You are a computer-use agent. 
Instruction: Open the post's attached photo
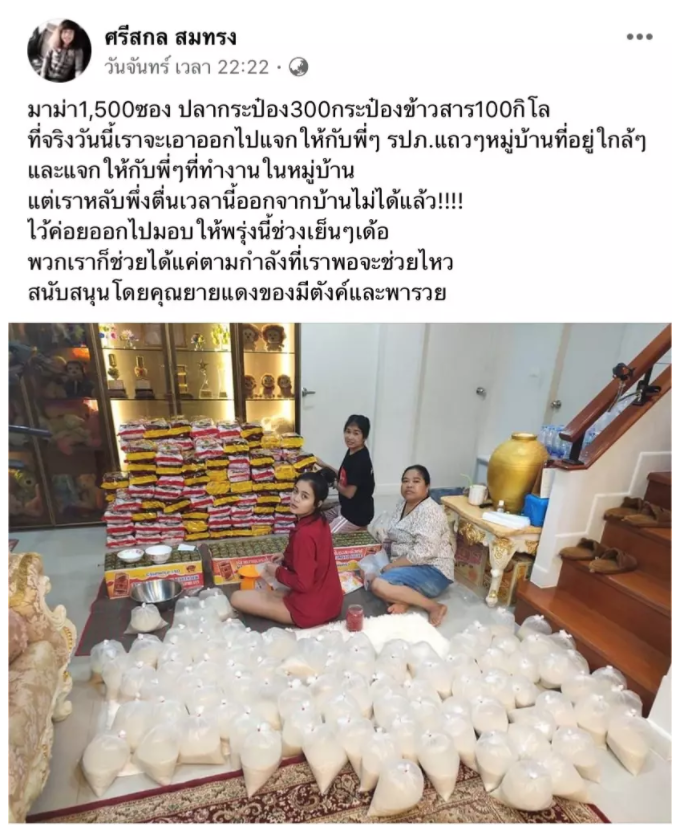coord(339,570)
